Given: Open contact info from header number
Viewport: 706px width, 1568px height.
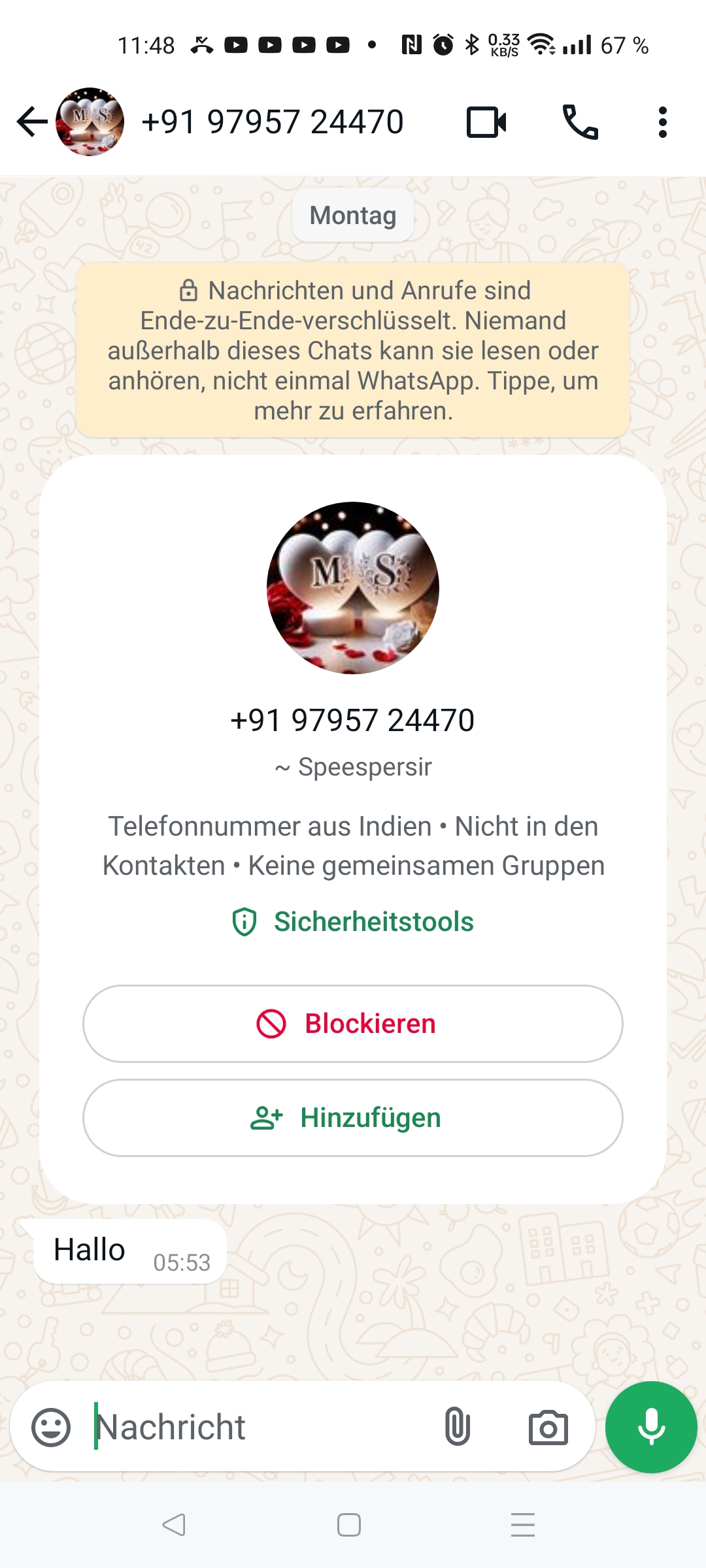Looking at the screenshot, I should (x=272, y=122).
